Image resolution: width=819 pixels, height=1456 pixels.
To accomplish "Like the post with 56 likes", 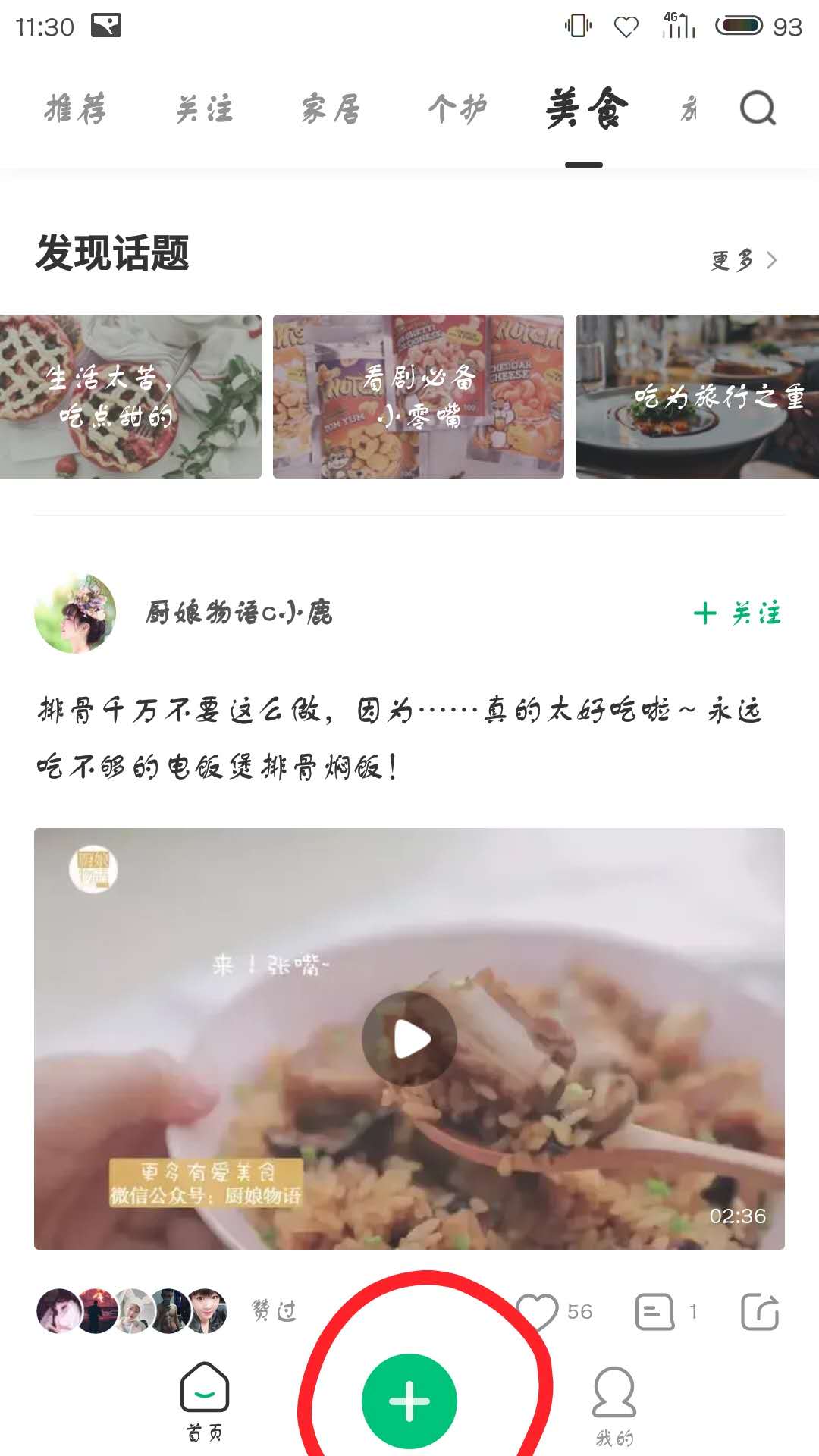I will click(538, 1312).
